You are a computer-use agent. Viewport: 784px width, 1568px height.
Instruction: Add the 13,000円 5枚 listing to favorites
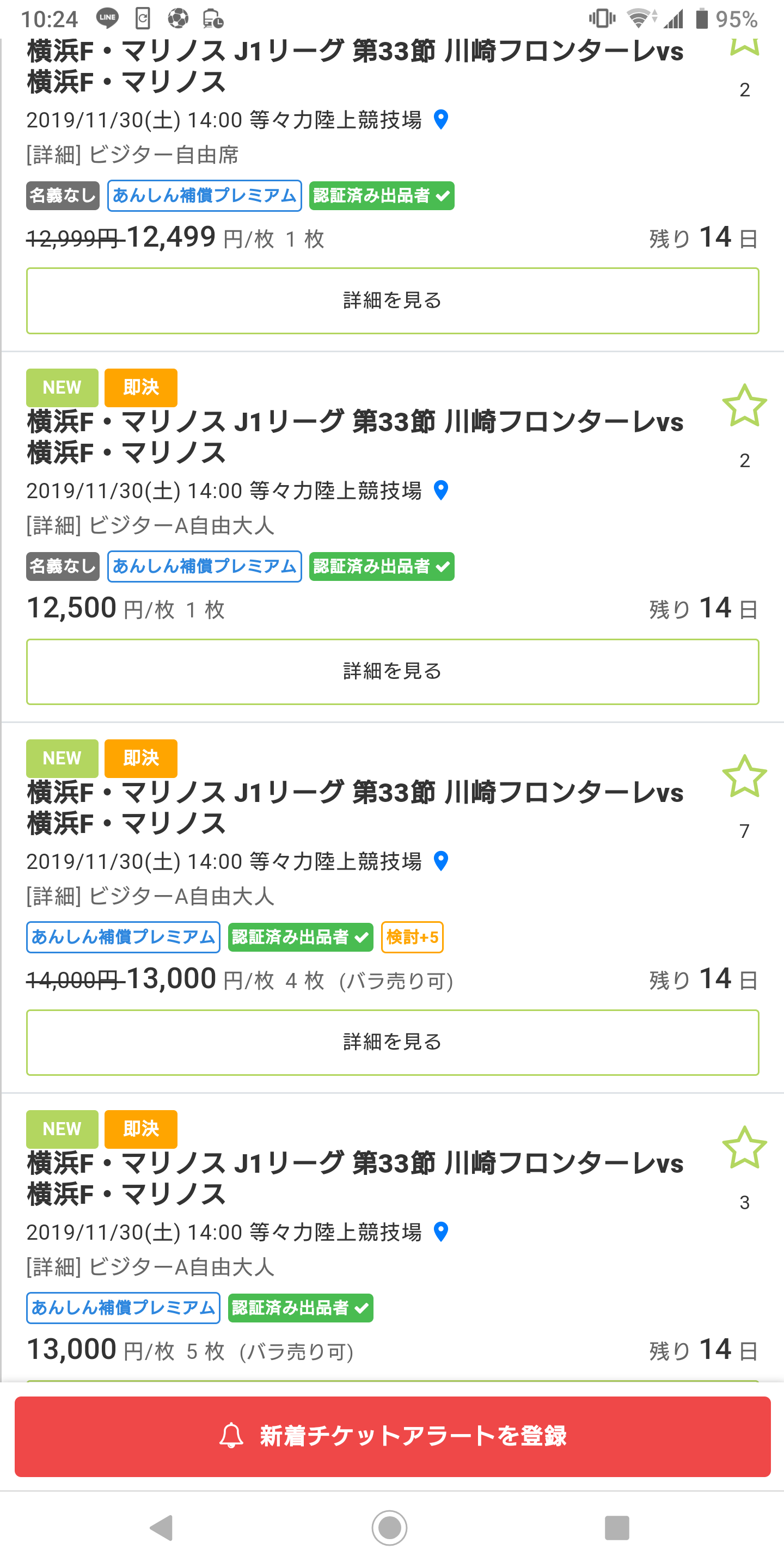744,1147
